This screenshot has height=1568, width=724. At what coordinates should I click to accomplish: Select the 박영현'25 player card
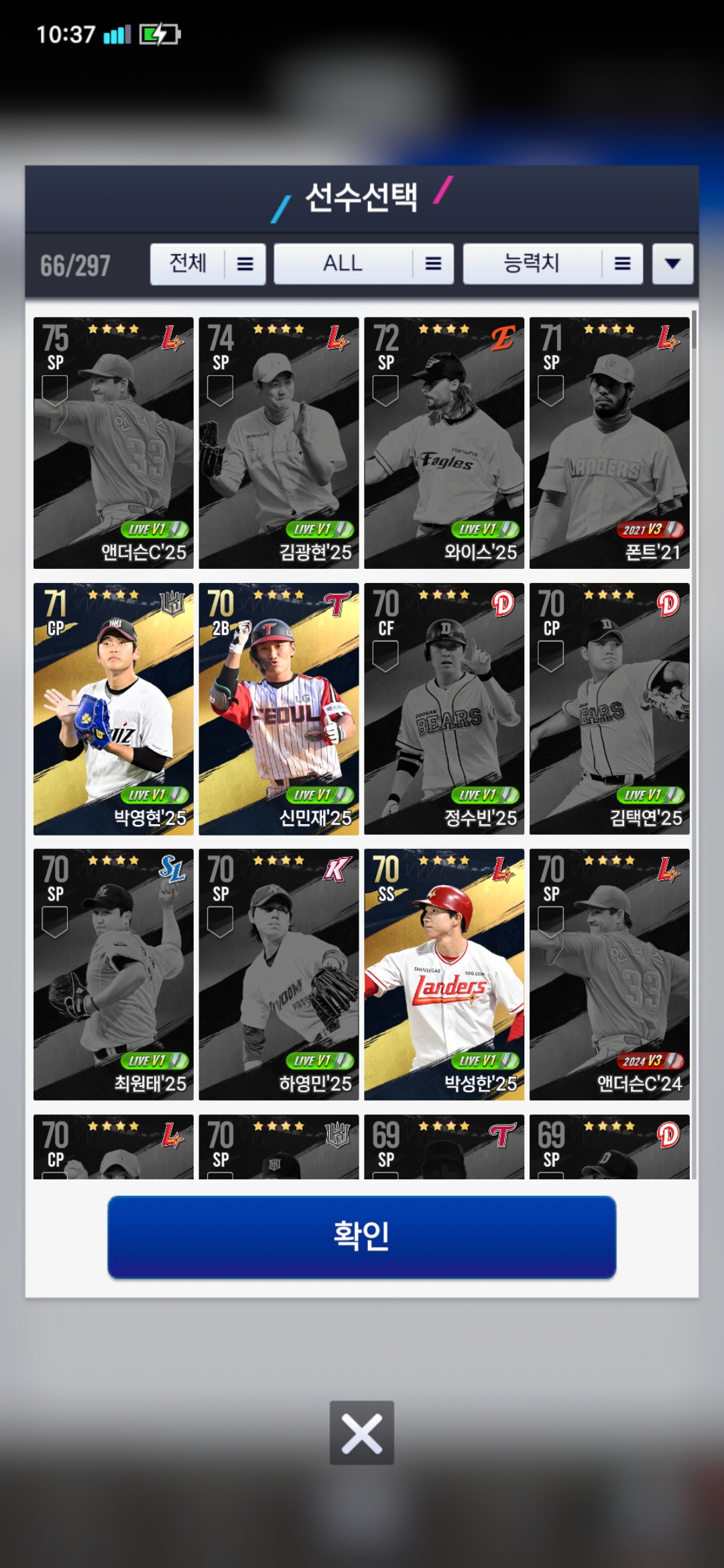coord(113,708)
